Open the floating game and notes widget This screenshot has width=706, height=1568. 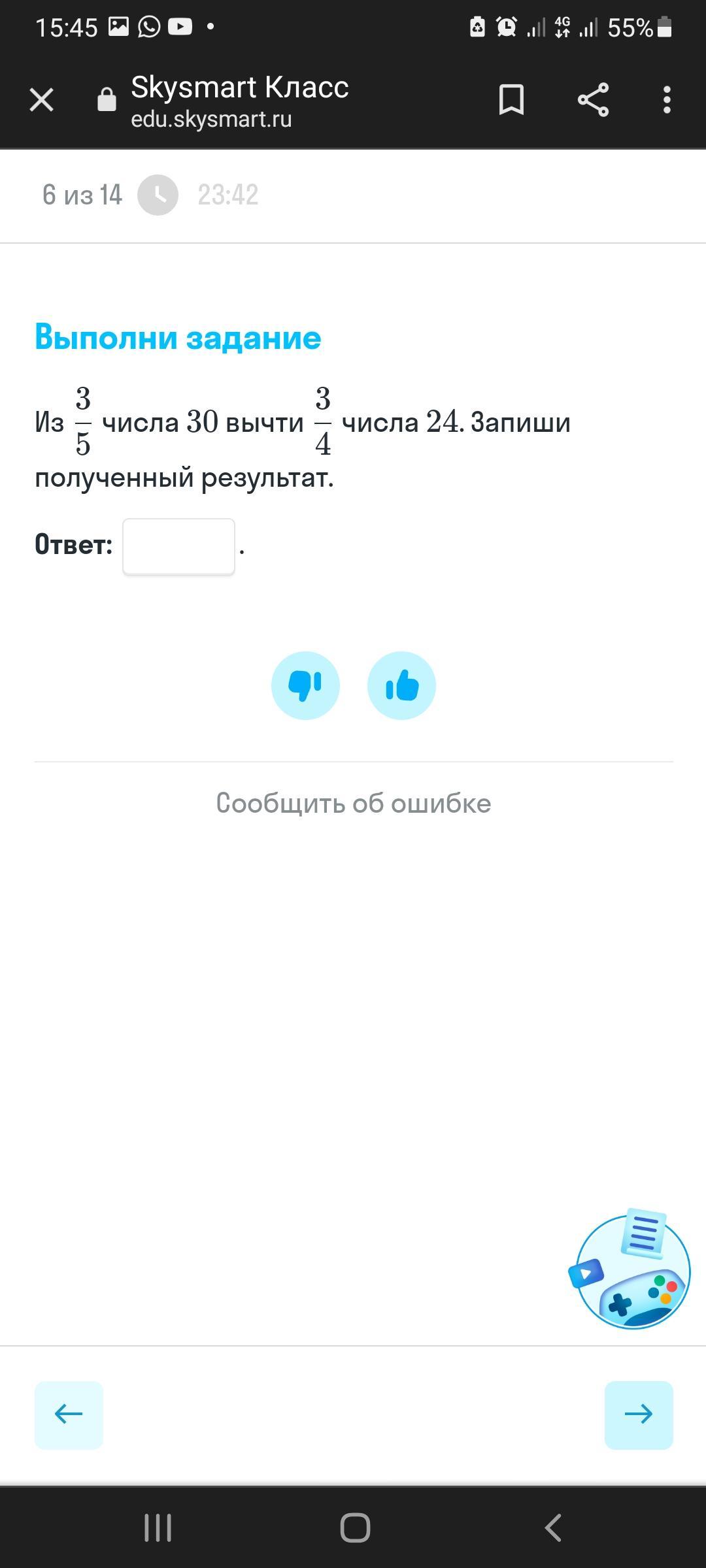(x=631, y=1269)
